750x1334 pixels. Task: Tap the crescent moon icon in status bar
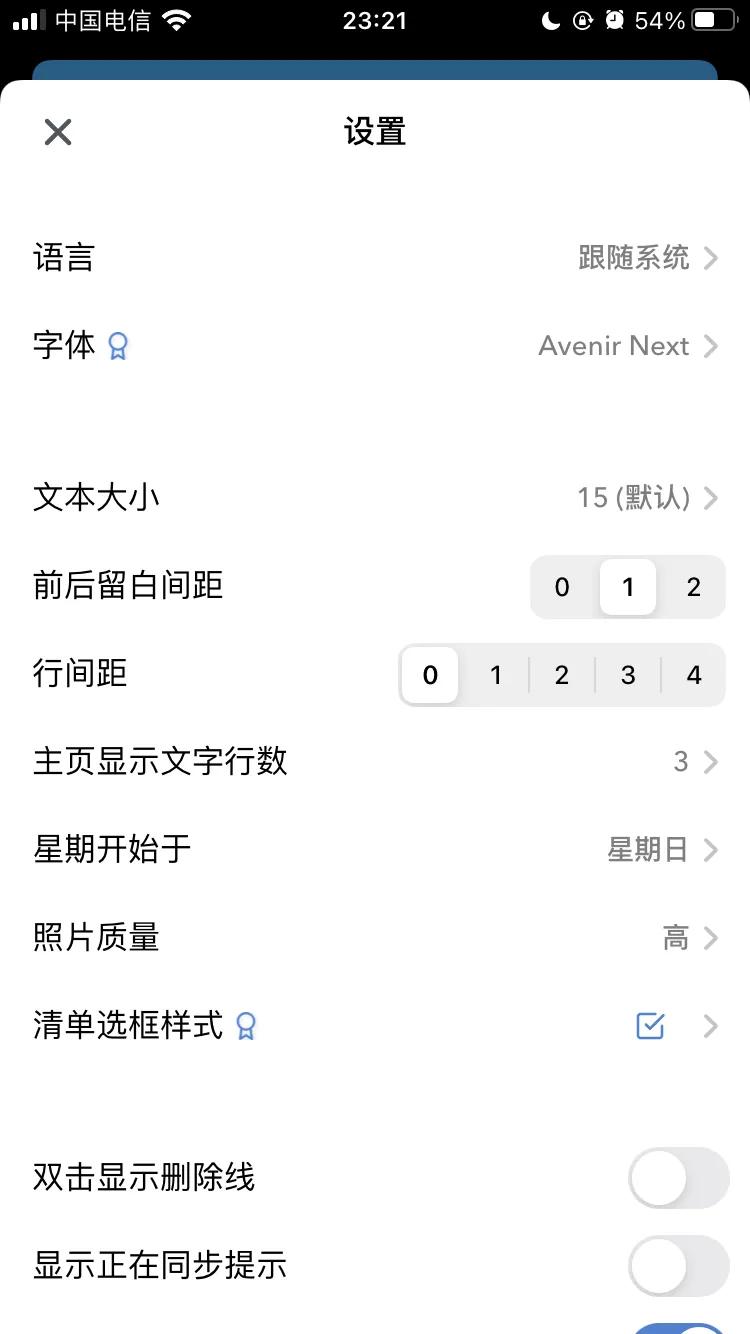click(551, 20)
